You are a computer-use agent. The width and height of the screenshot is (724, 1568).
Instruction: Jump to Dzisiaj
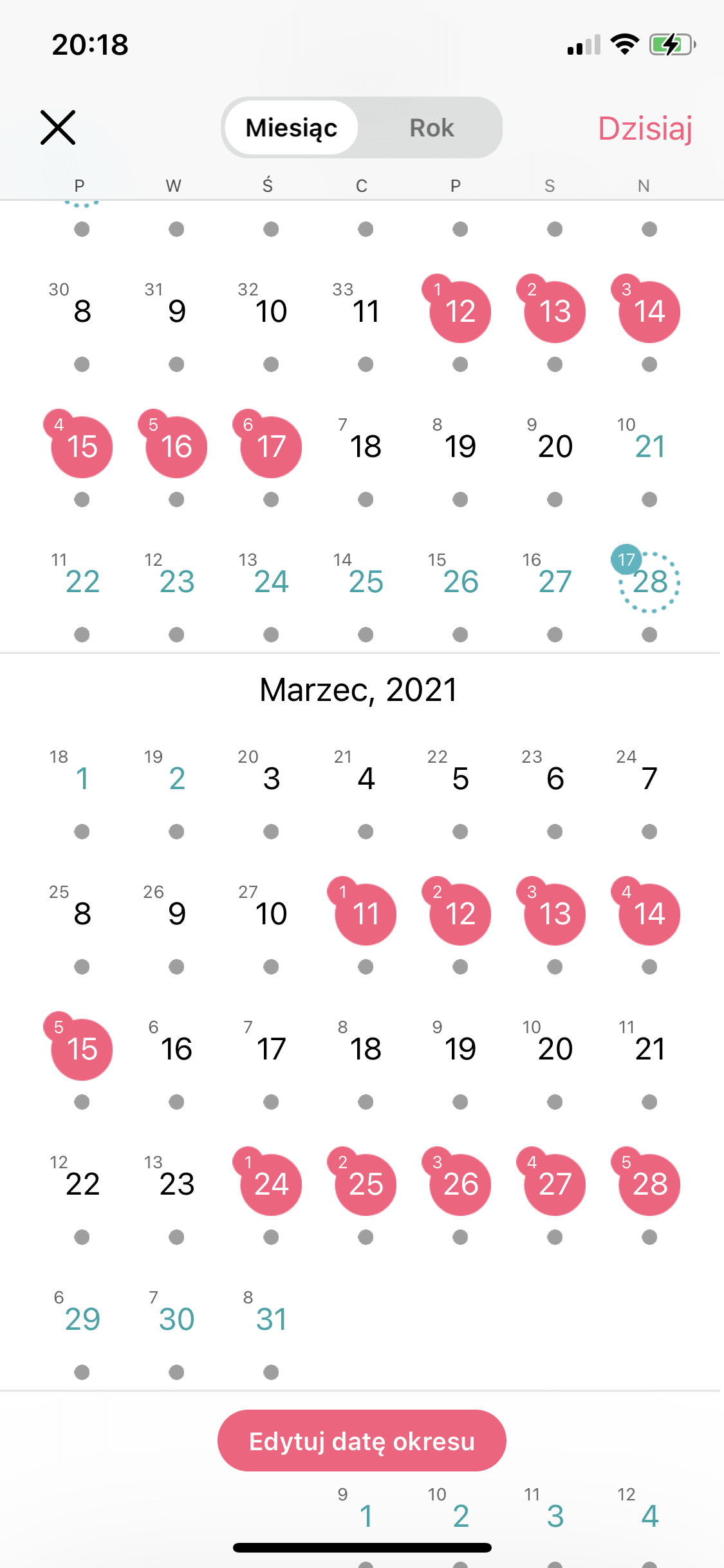tap(645, 128)
